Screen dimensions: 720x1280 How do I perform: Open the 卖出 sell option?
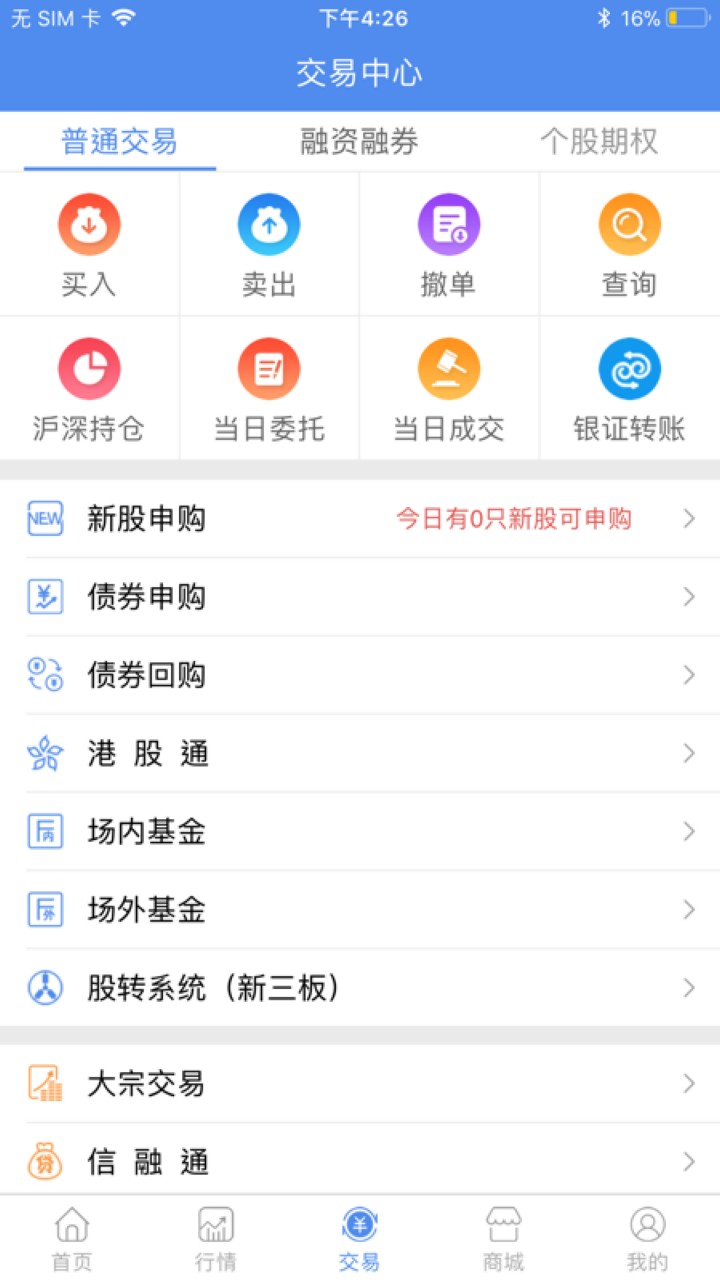269,245
